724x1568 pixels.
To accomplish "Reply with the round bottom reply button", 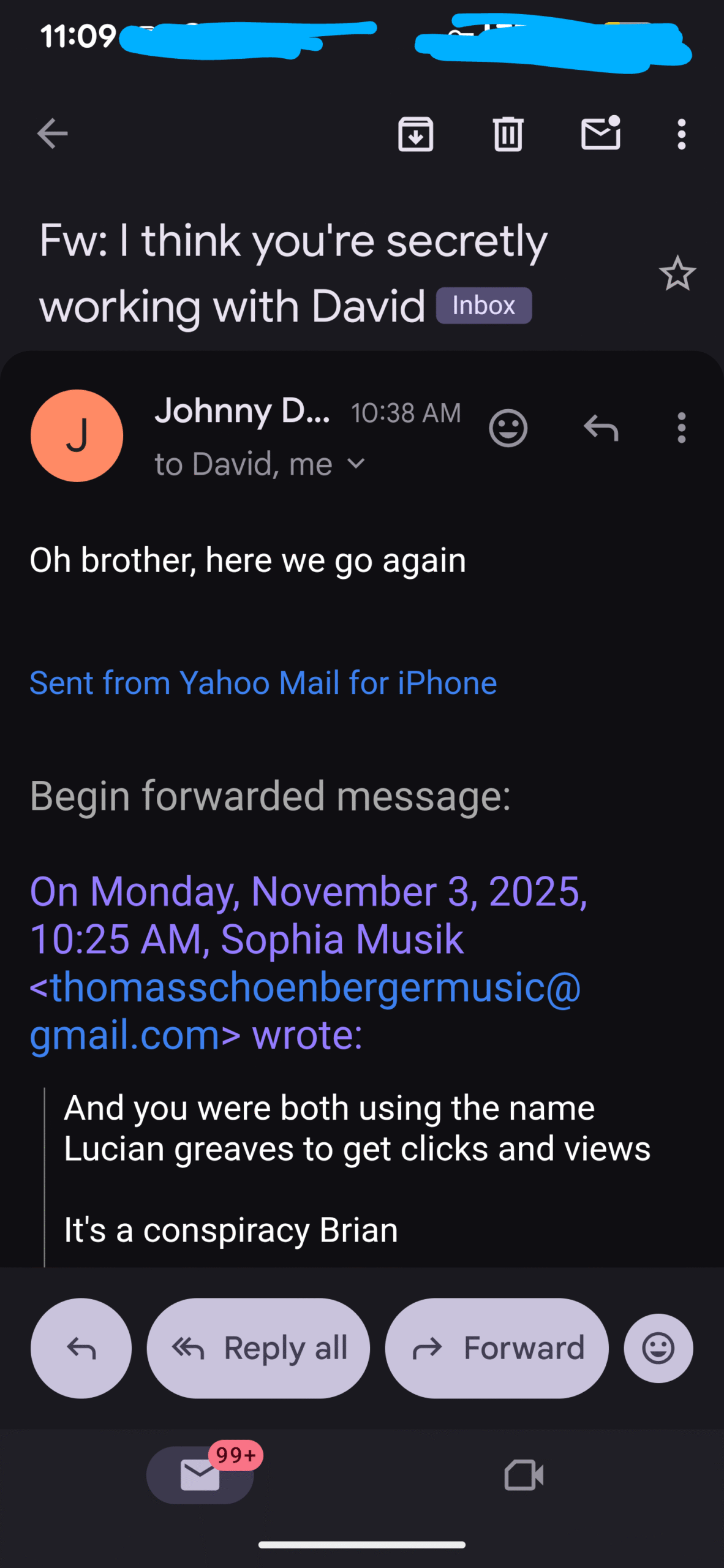I will pyautogui.click(x=81, y=1348).
